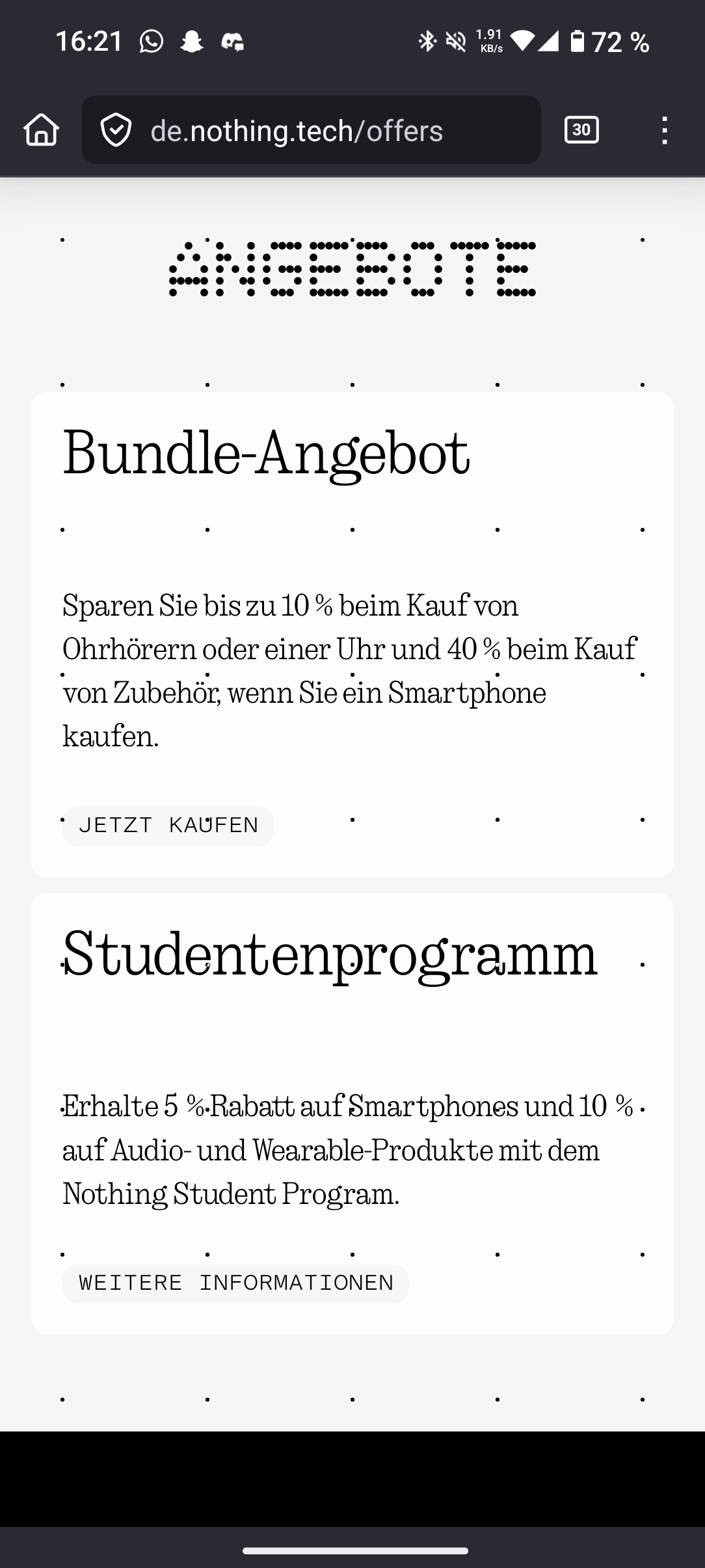
Task: Open the tab switcher showing 30 tabs
Action: (x=581, y=130)
